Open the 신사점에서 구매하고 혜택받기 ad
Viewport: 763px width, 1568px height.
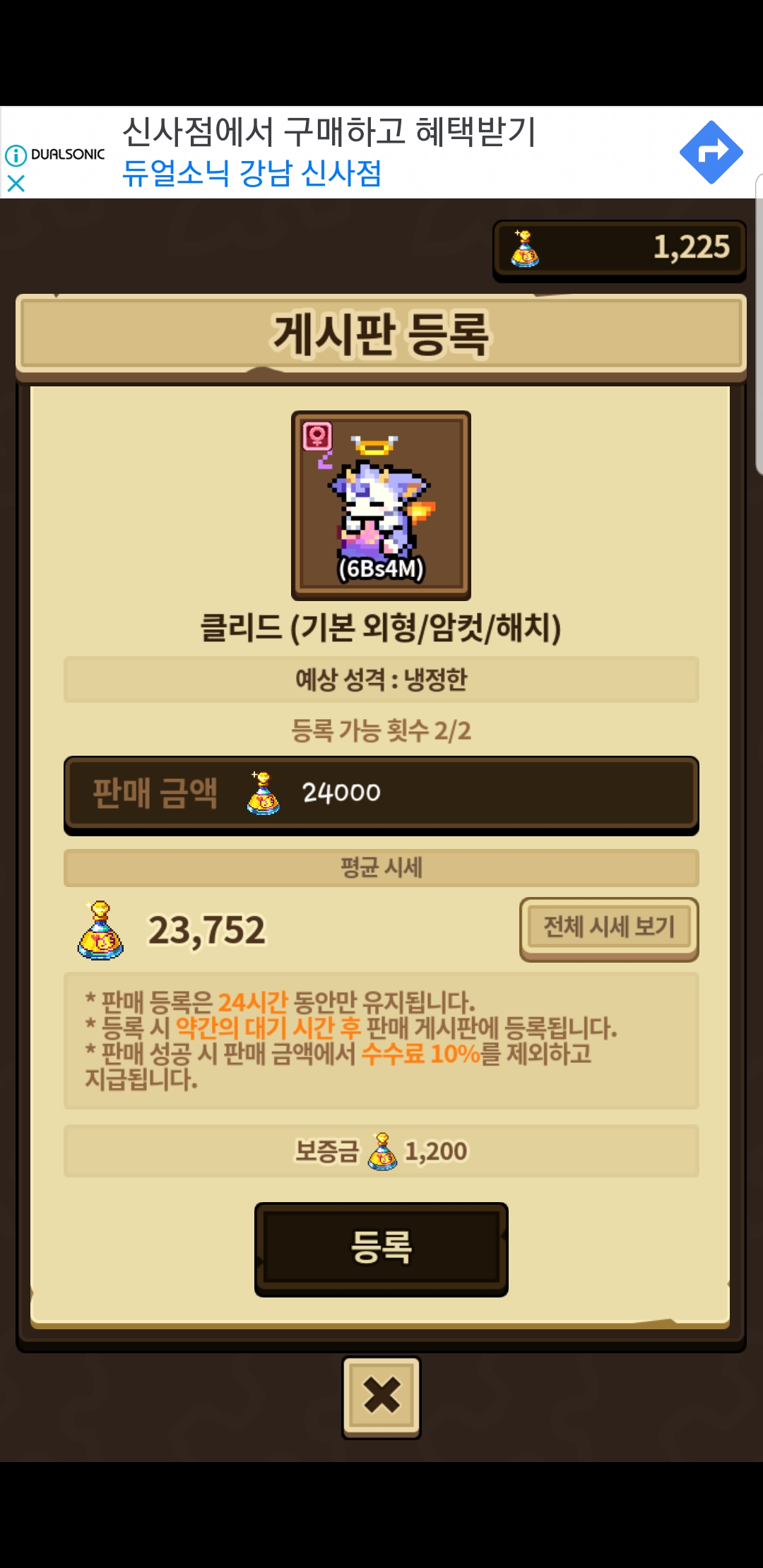(329, 132)
